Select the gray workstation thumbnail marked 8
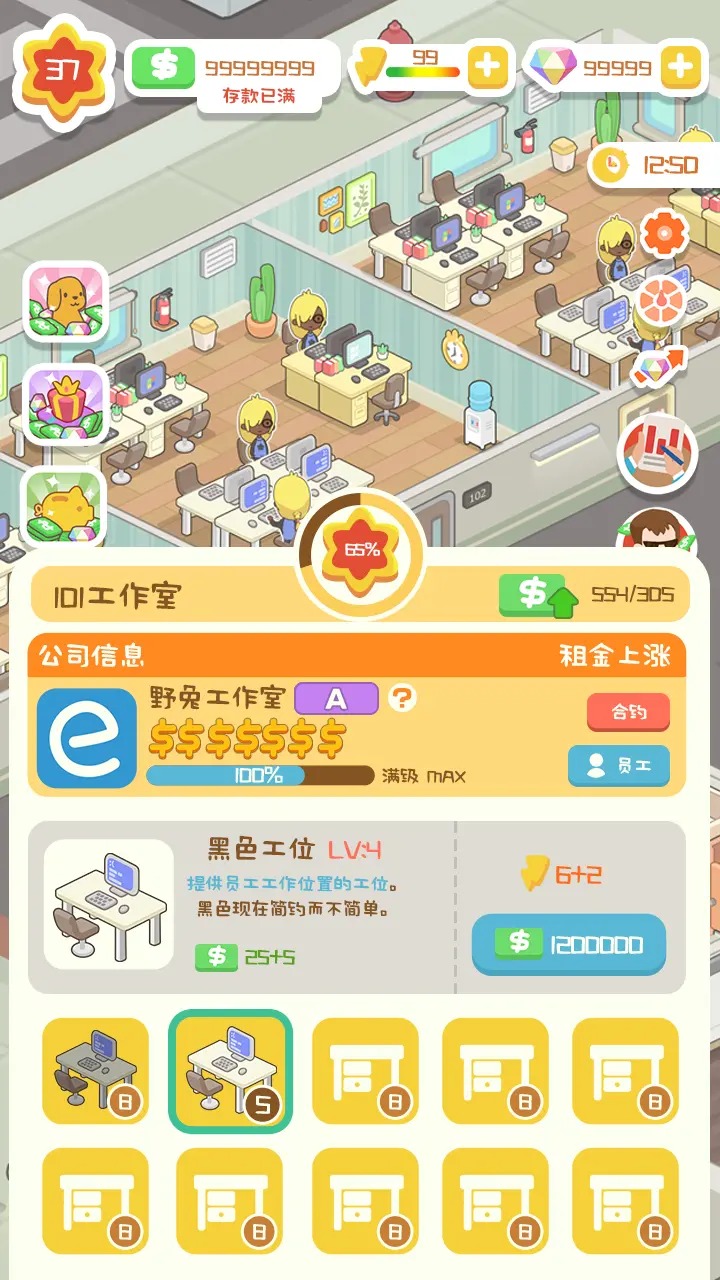The height and width of the screenshot is (1280, 720). click(95, 1073)
